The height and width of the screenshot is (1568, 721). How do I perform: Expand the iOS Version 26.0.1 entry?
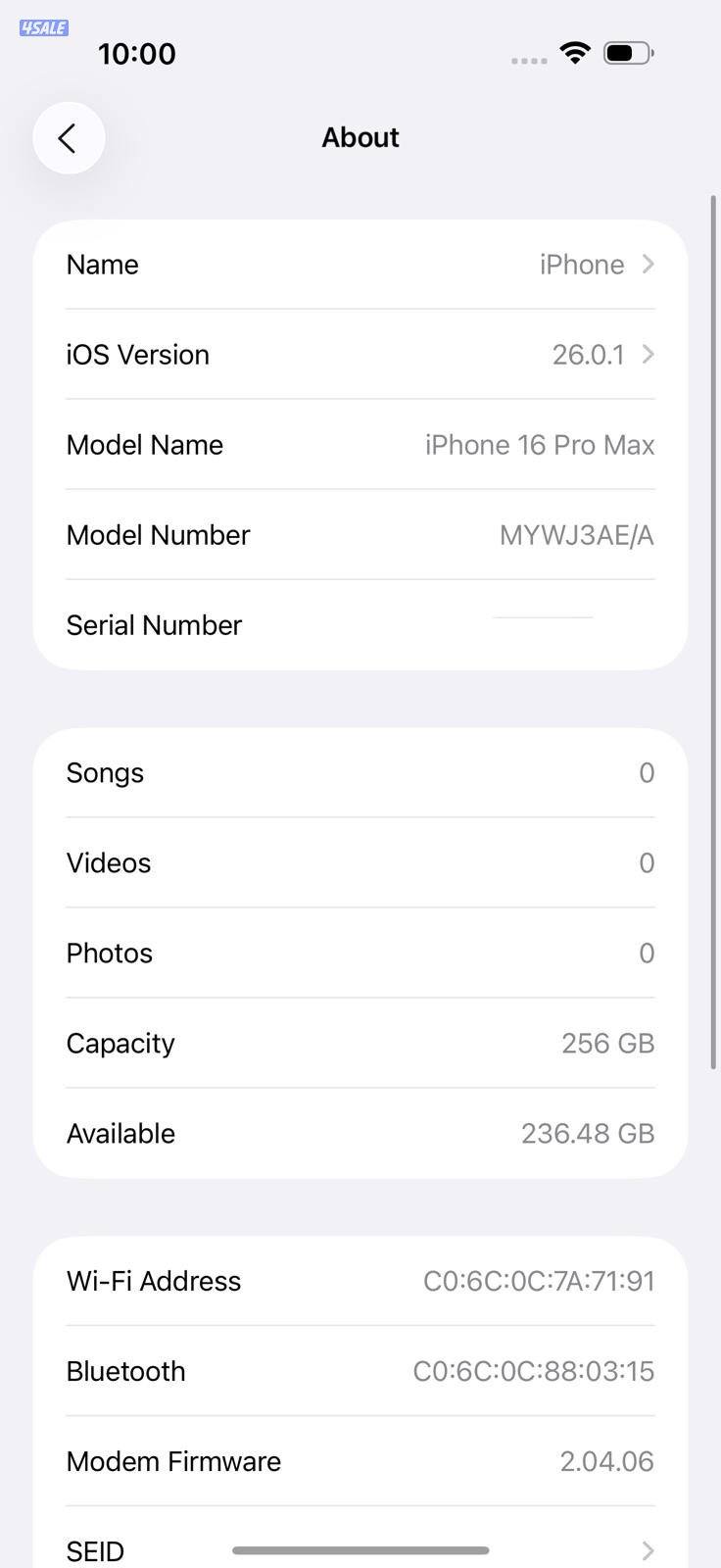click(x=360, y=355)
